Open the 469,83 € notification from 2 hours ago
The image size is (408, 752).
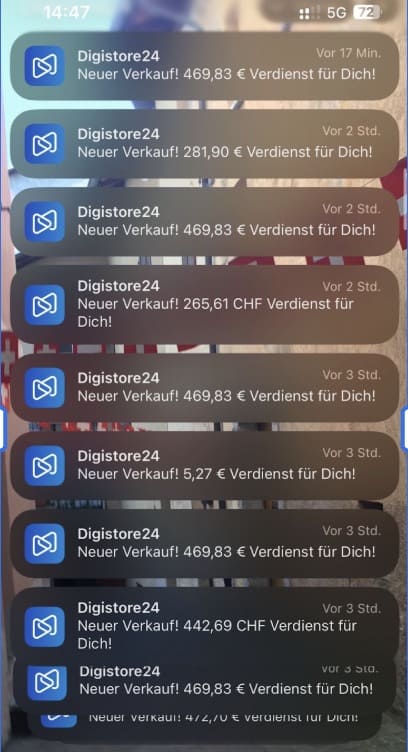[204, 222]
